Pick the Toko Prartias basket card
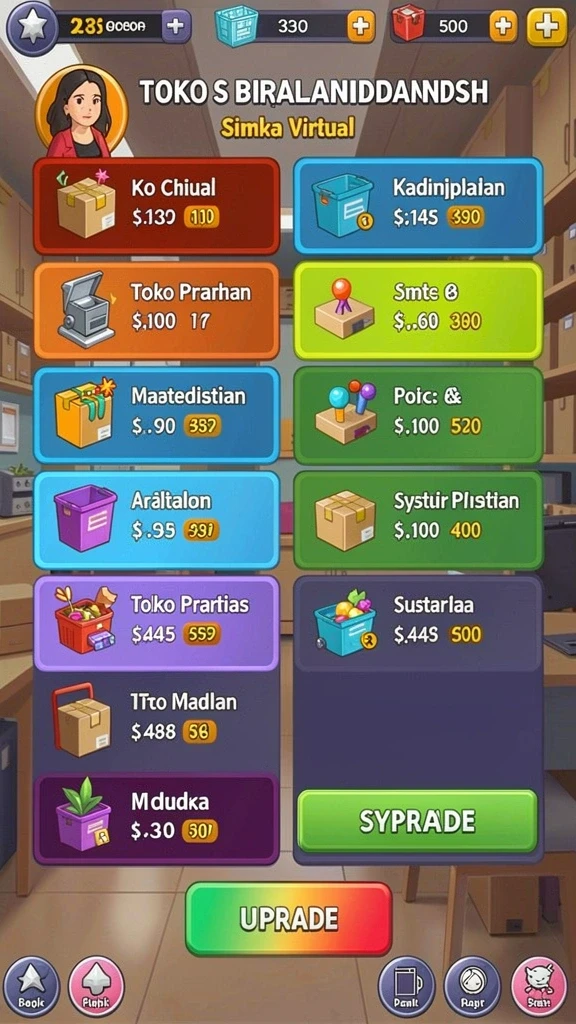This screenshot has height=1024, width=576. coord(157,623)
